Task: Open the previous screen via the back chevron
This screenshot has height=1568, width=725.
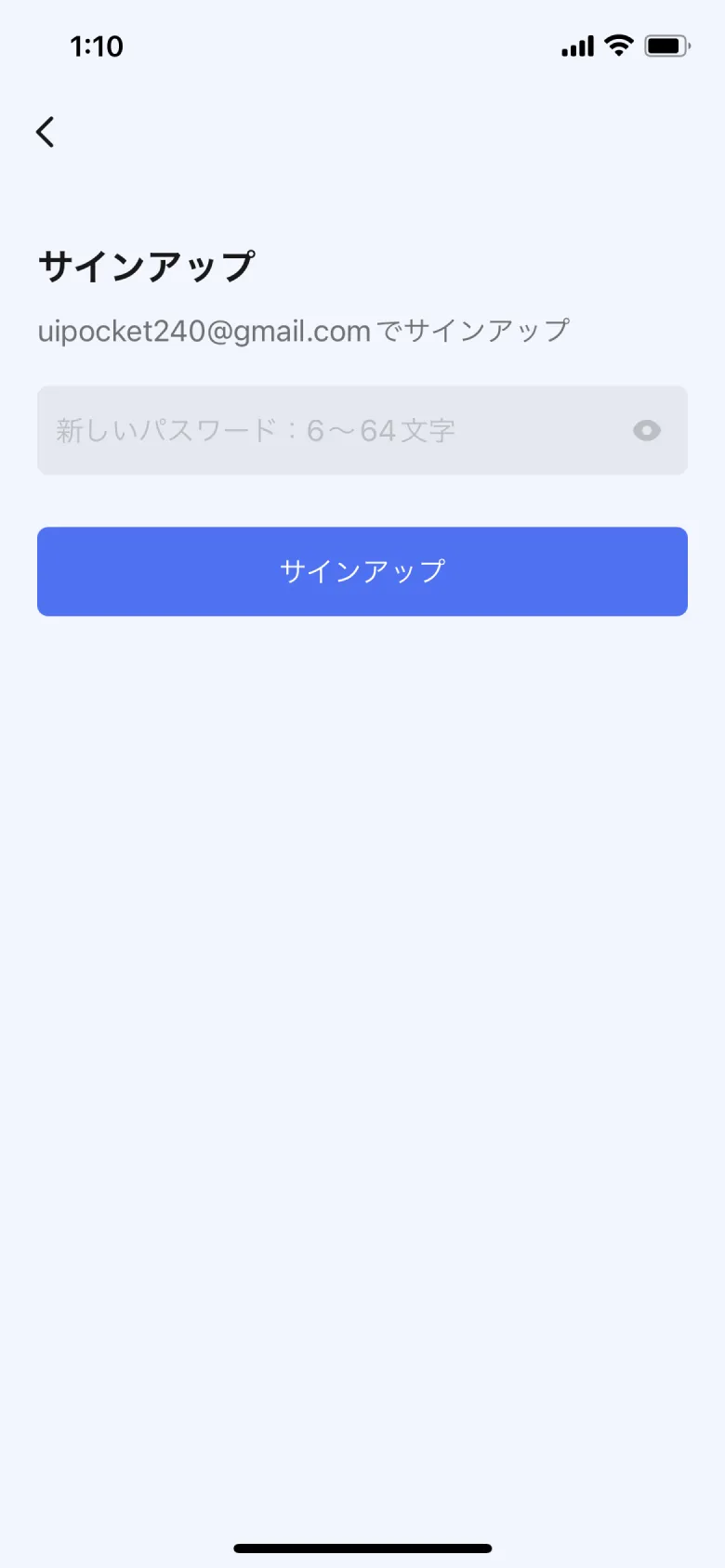Action: [46, 131]
